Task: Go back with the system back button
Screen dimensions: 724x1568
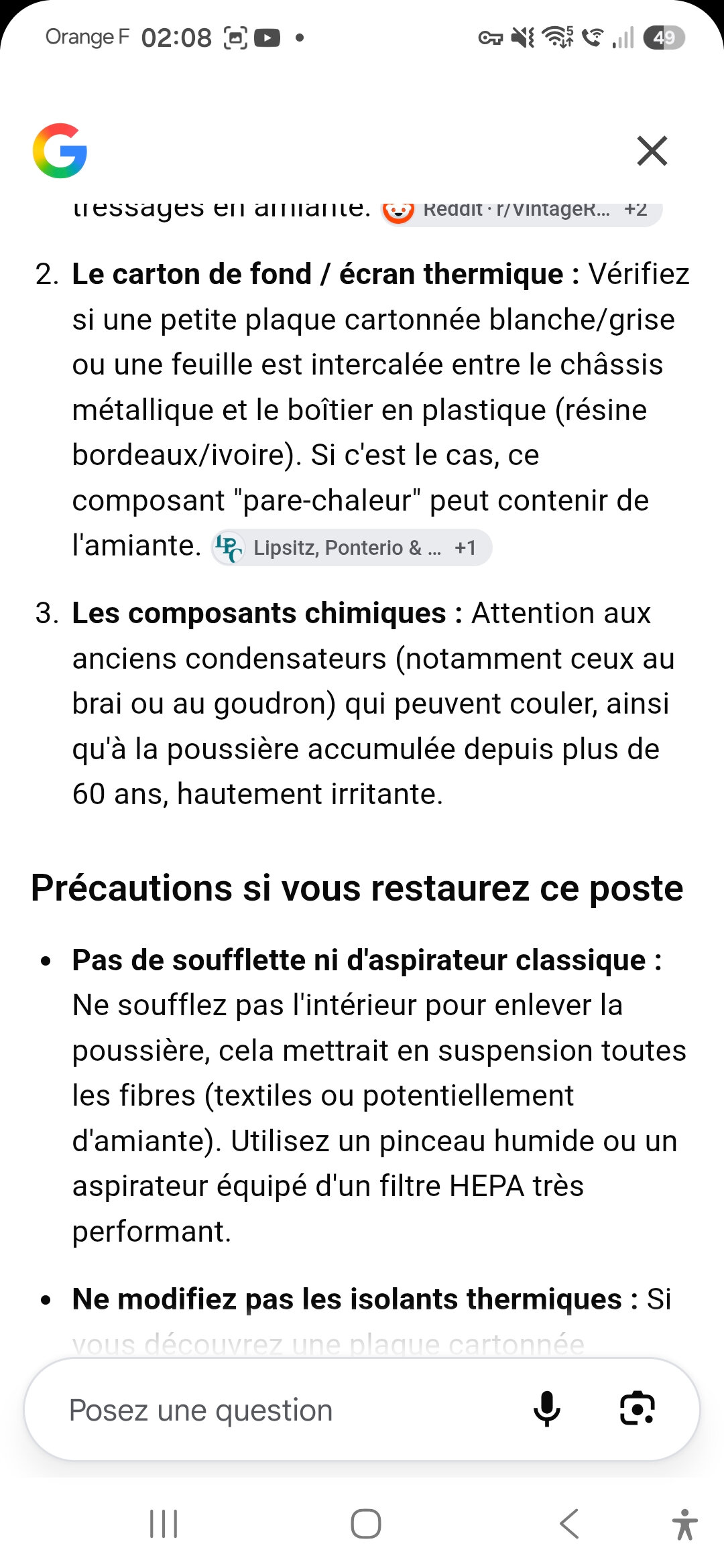Action: tap(569, 1524)
